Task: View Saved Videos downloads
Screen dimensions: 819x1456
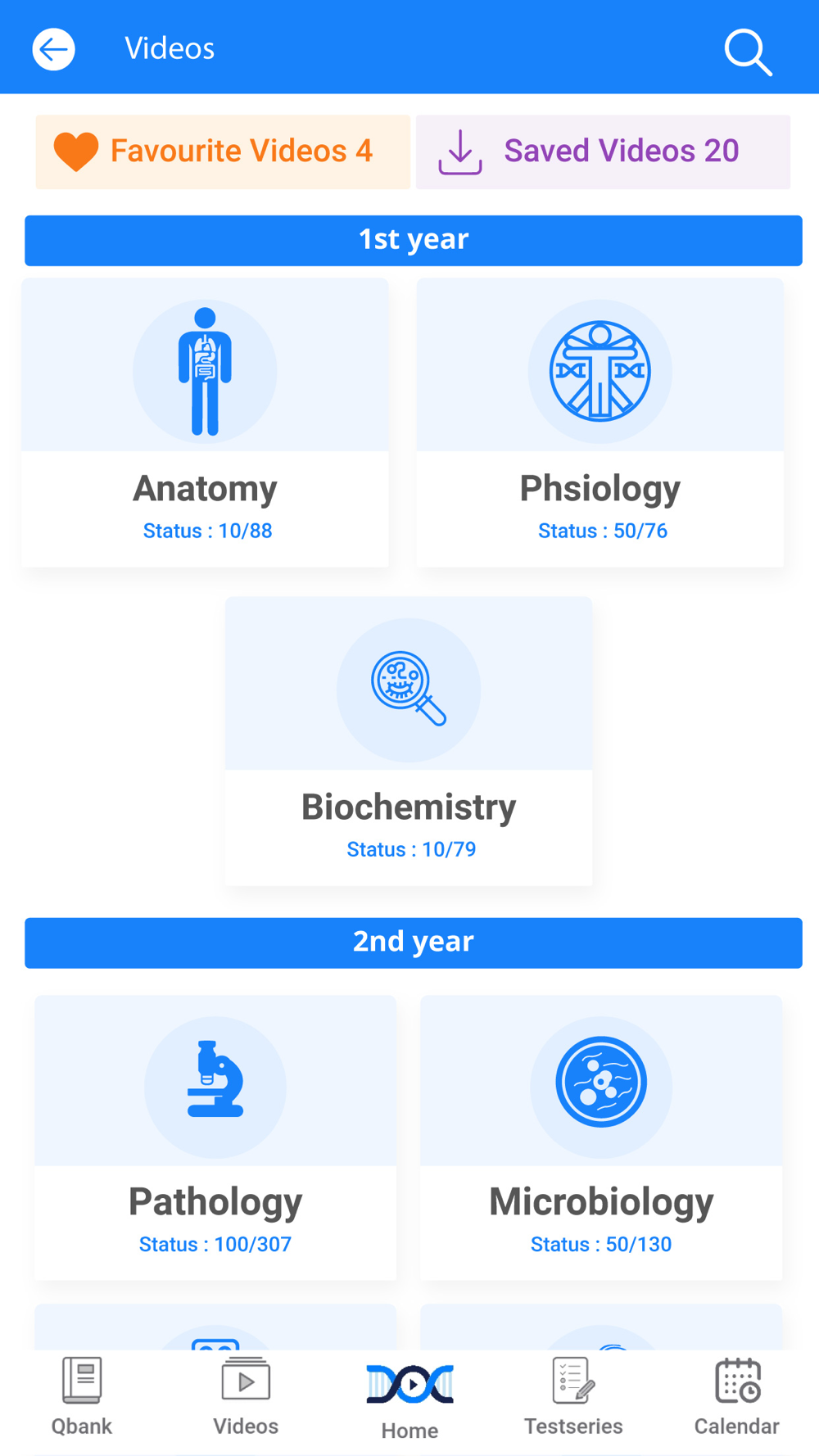Action: point(603,151)
